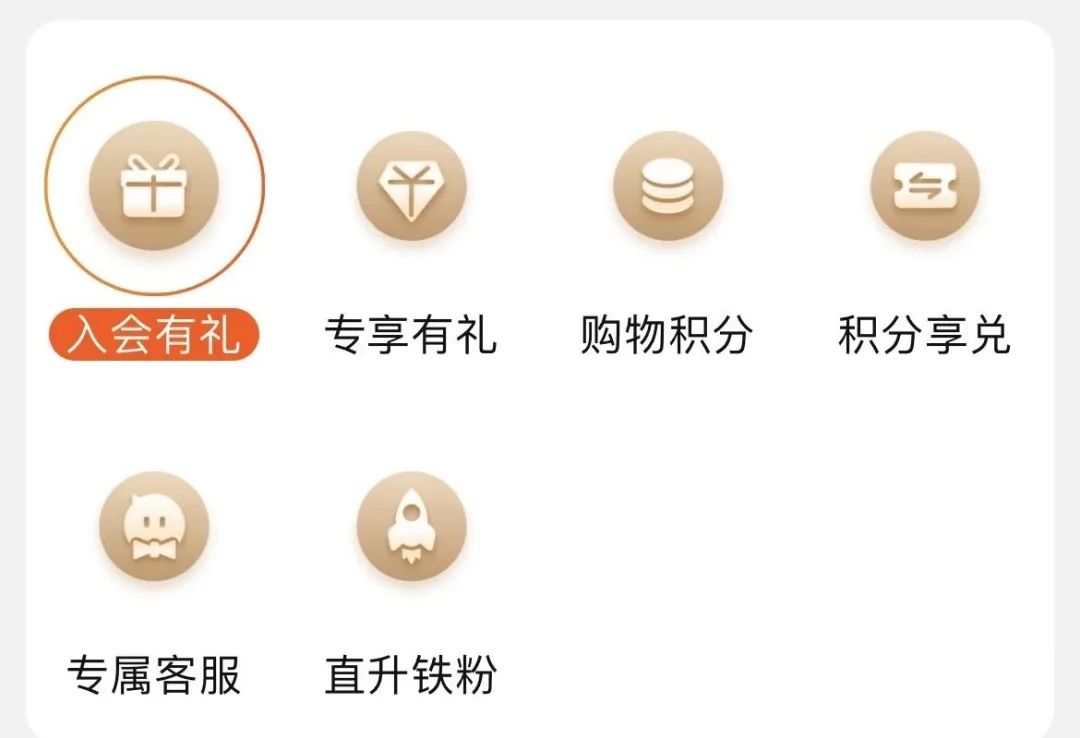Open 专属客服 customer service benefit
Viewport: 1080px width, 738px height.
(x=154, y=527)
